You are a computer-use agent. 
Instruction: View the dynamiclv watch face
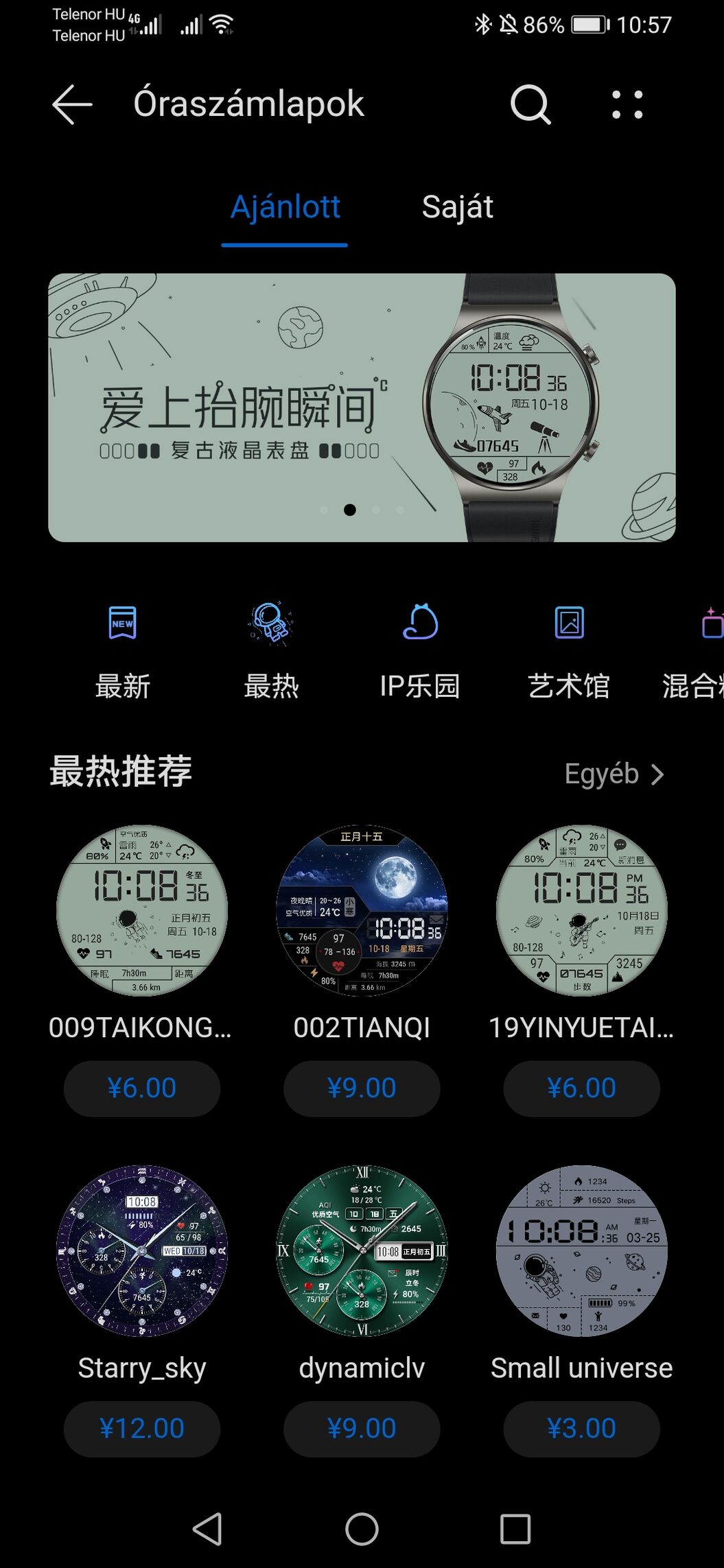coord(362,1250)
